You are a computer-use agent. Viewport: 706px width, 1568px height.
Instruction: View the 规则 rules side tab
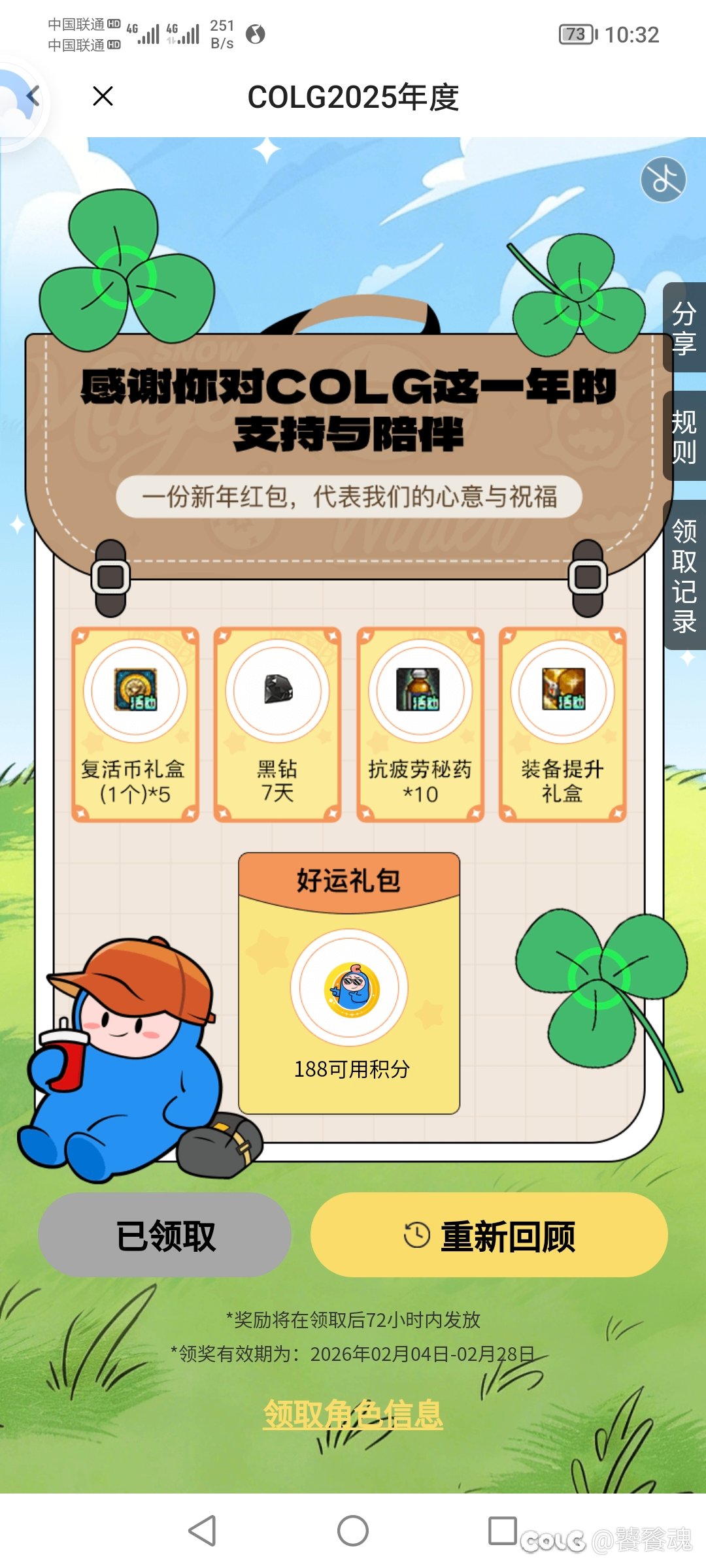(684, 436)
